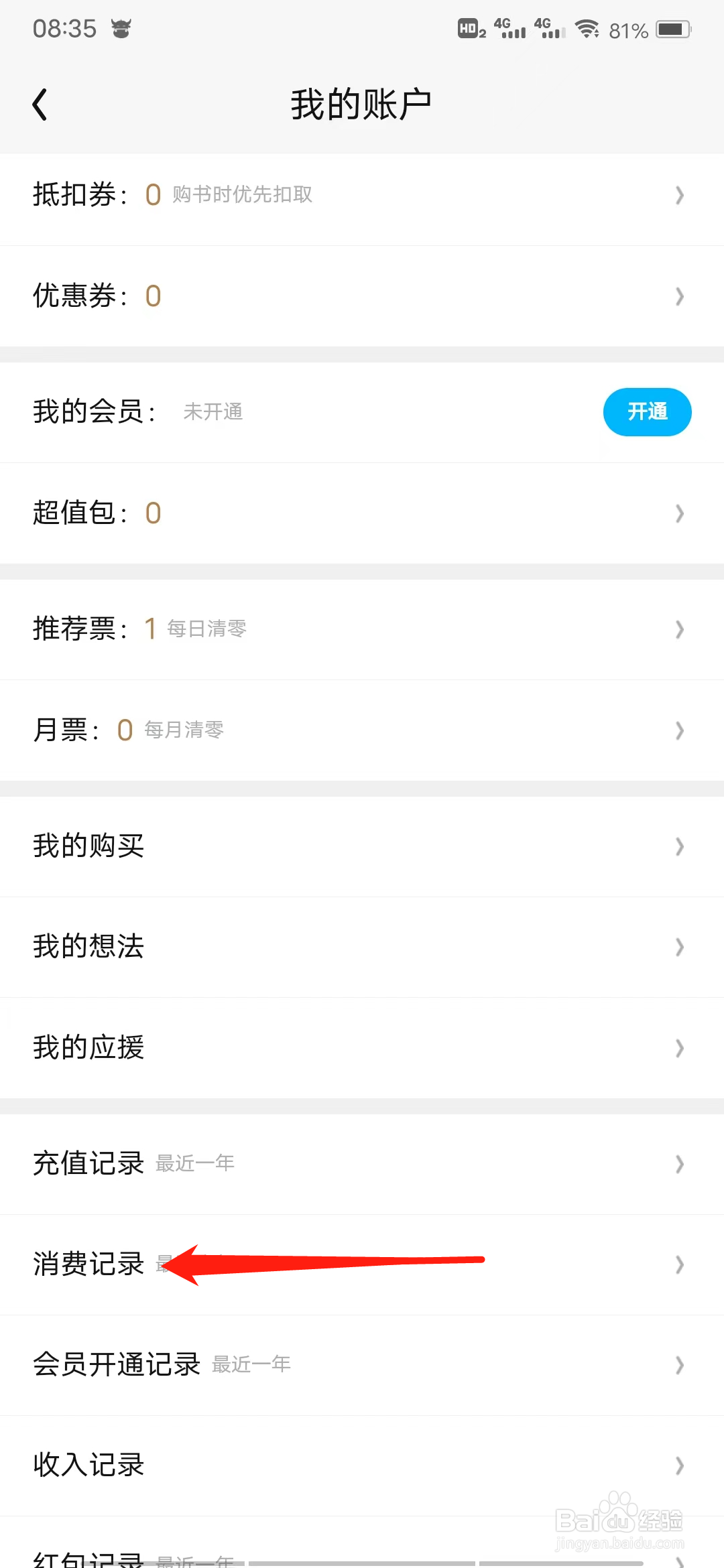The image size is (724, 1568).
Task: Open 我的想法 page
Action: [362, 947]
